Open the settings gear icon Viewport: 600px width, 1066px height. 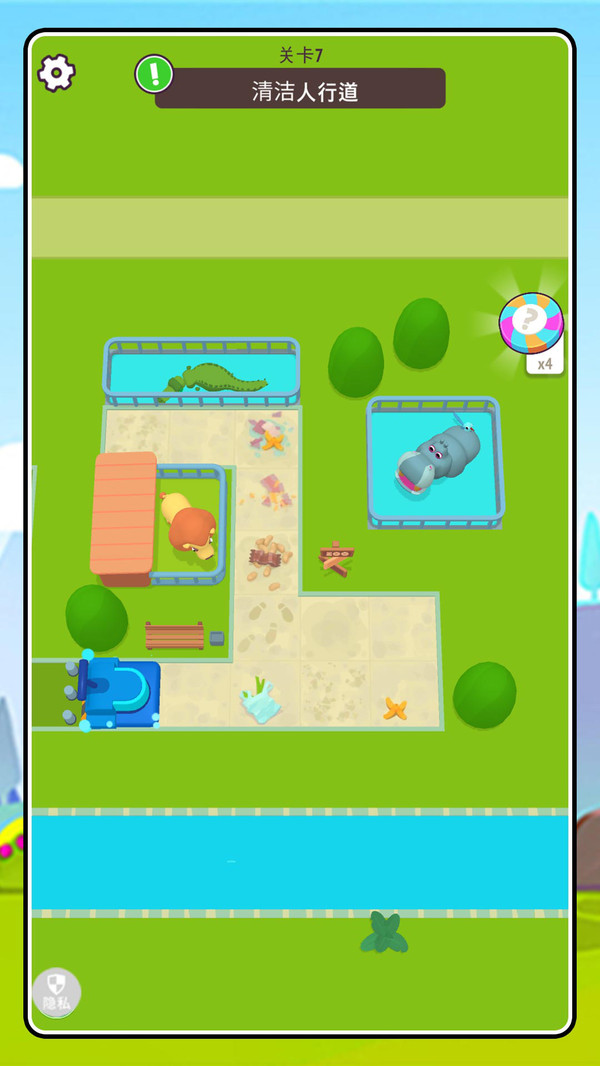pos(56,73)
